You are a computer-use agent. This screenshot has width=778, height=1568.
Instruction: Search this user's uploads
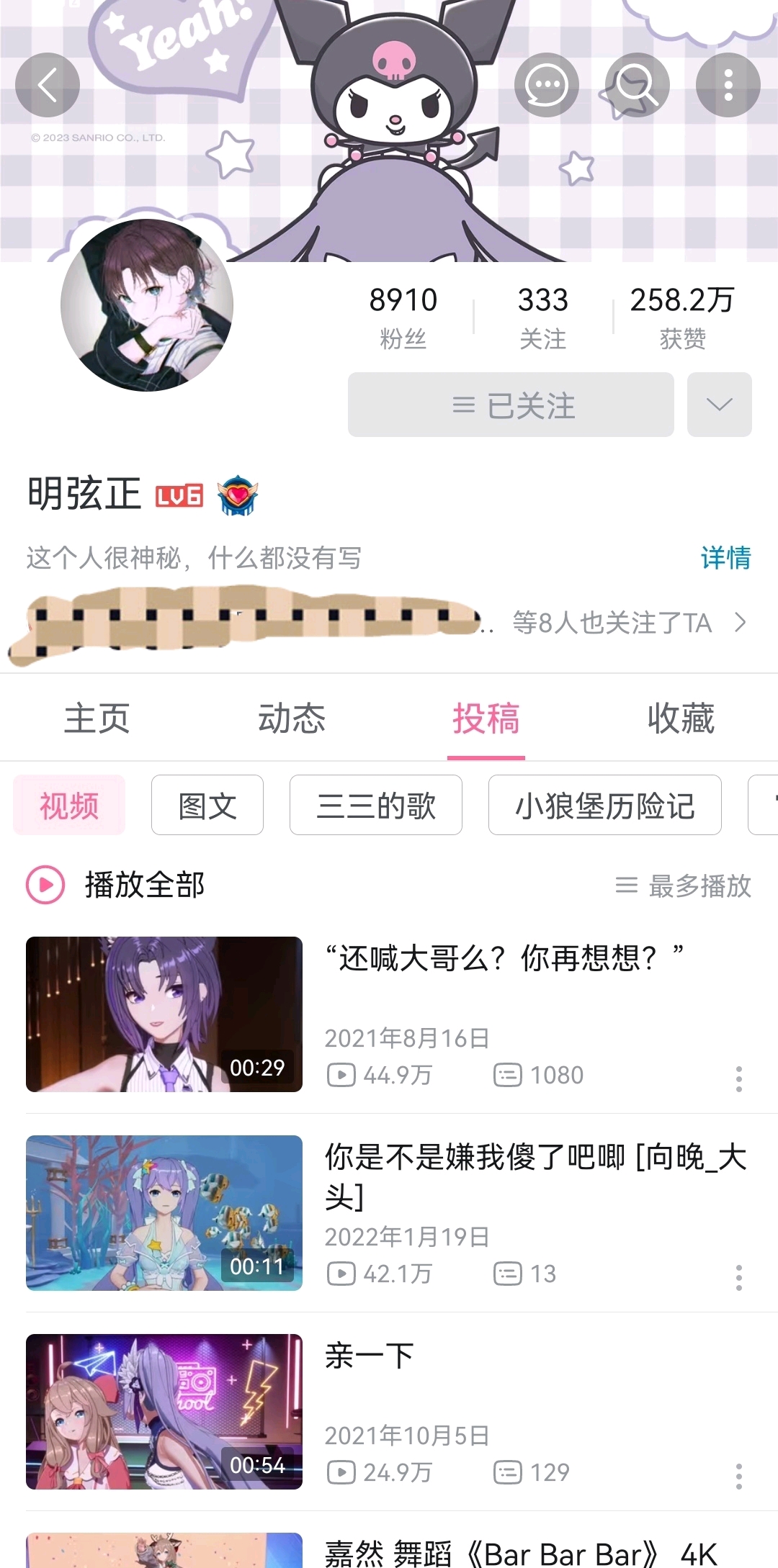coord(637,85)
